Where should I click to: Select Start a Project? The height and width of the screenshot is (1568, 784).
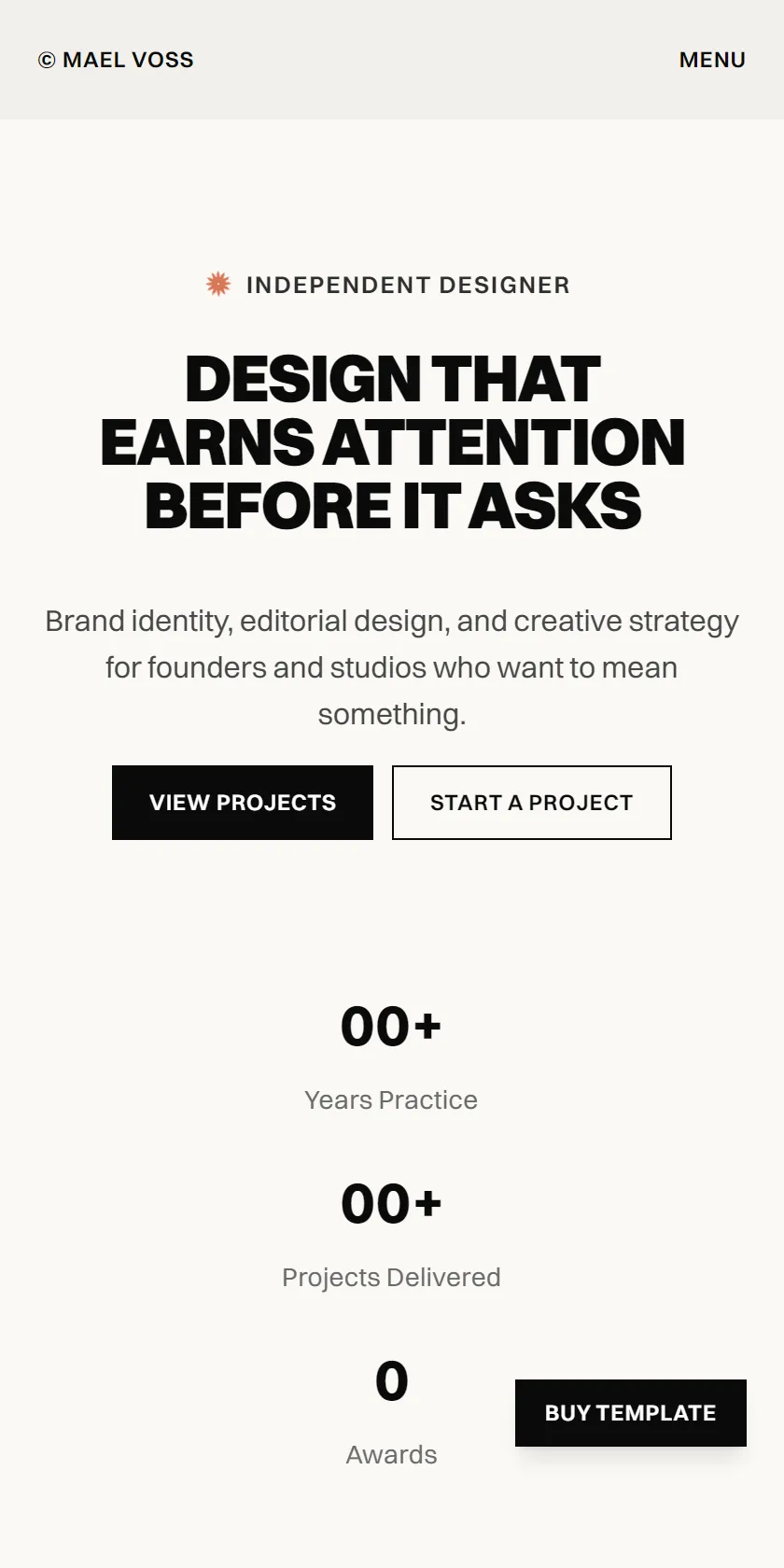[532, 803]
